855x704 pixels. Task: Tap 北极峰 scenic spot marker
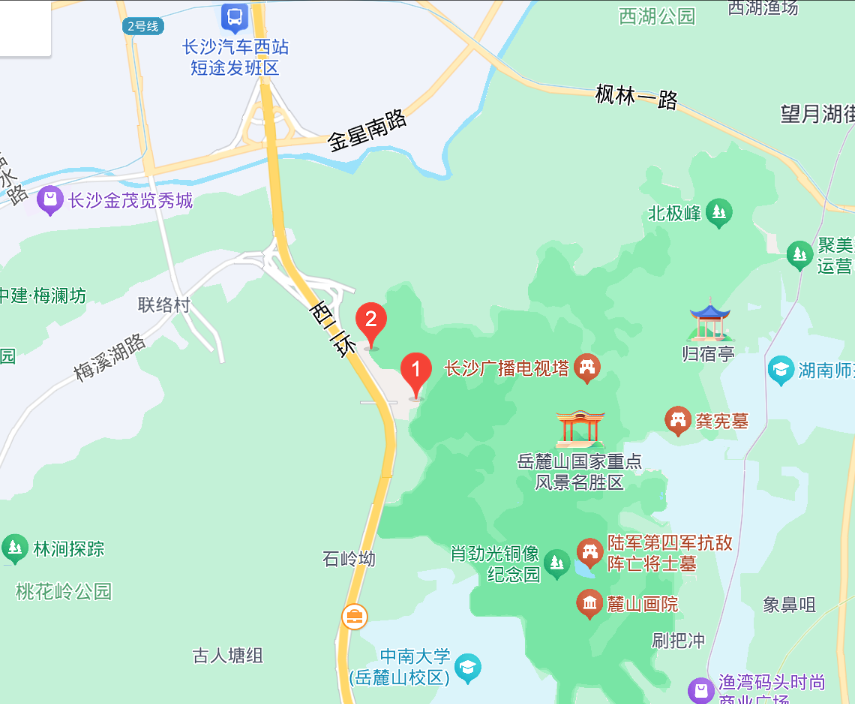pos(718,212)
